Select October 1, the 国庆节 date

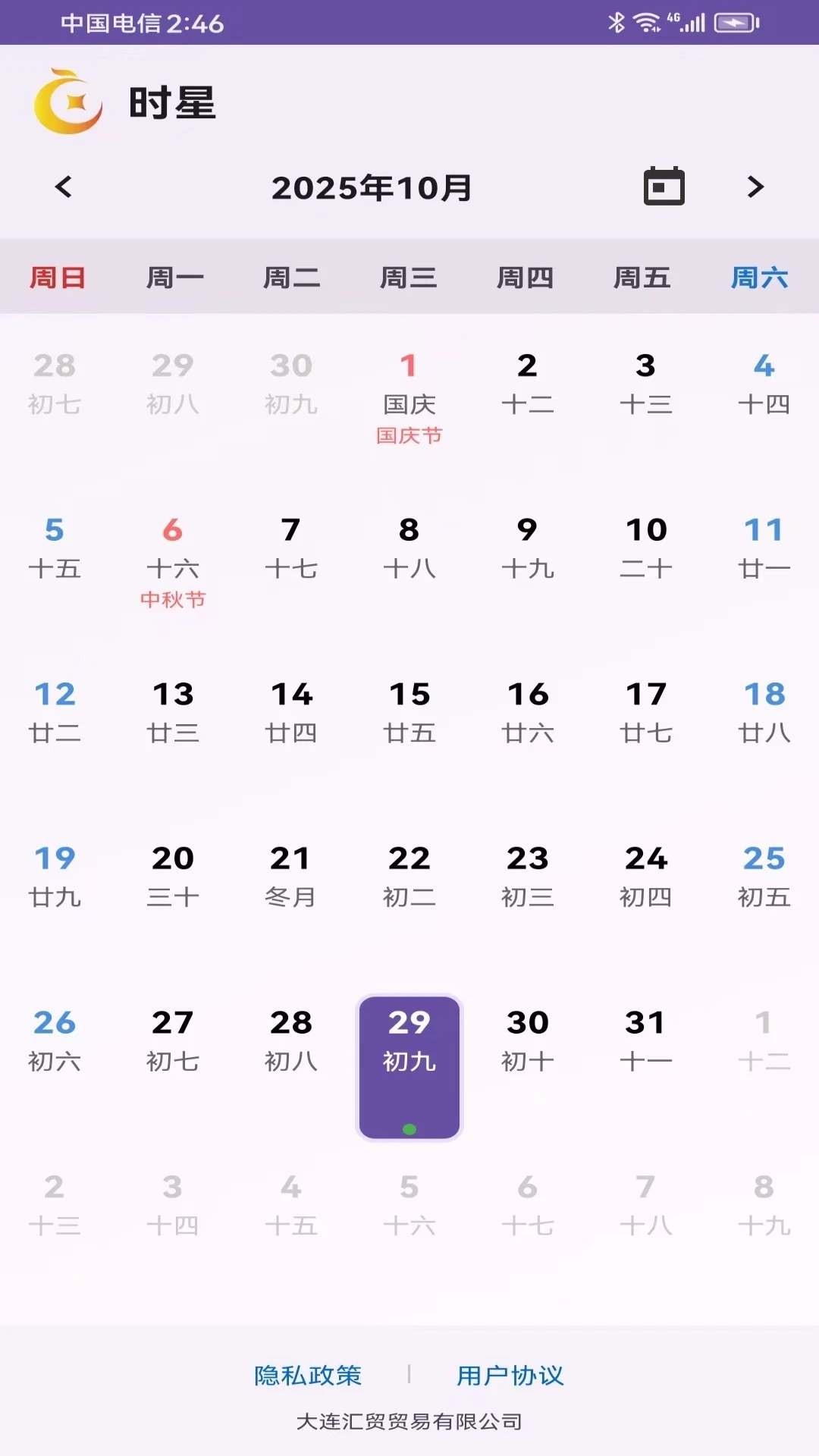[x=409, y=398]
